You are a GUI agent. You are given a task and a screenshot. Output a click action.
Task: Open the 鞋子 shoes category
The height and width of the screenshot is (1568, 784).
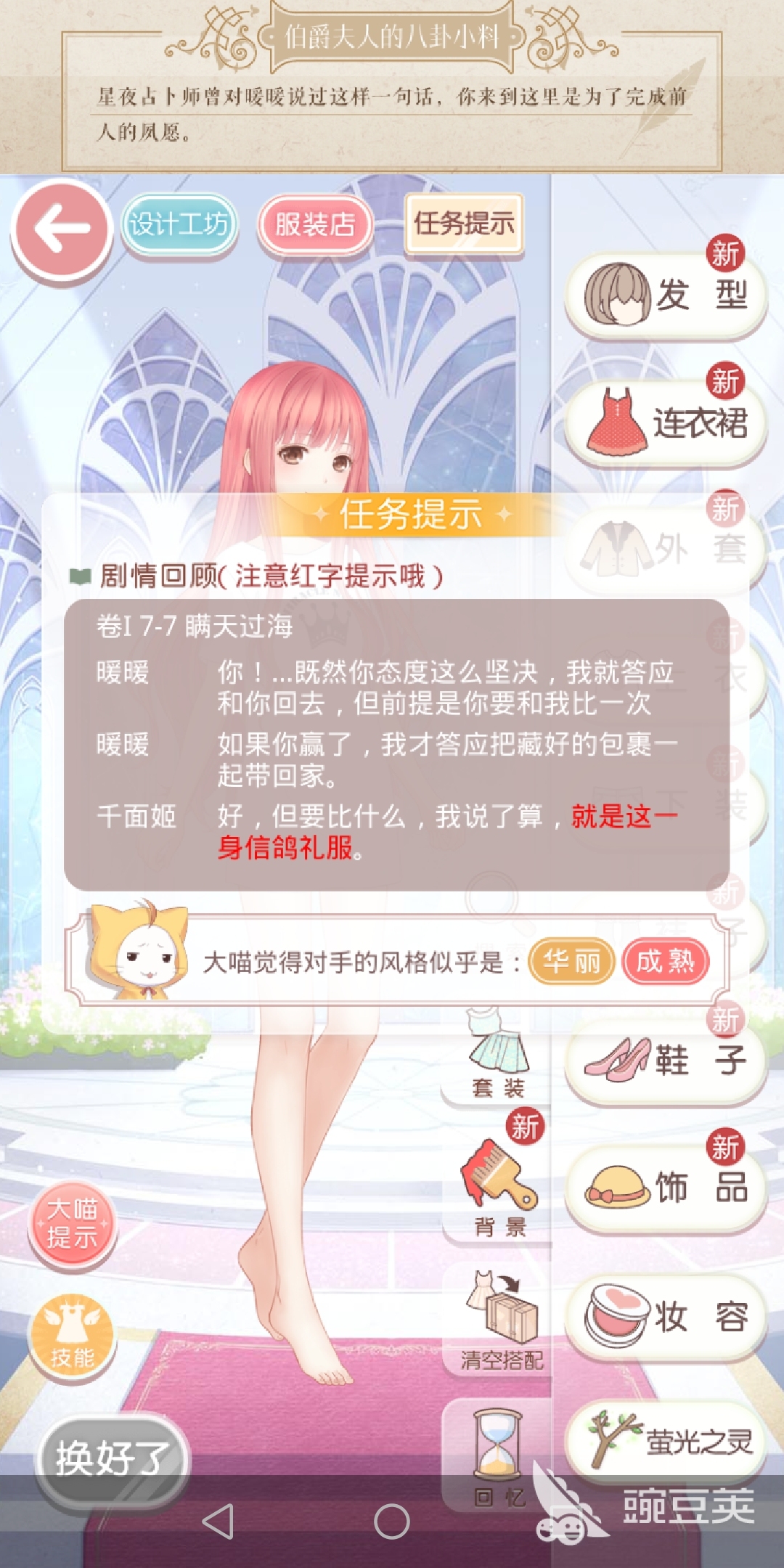click(x=666, y=1061)
